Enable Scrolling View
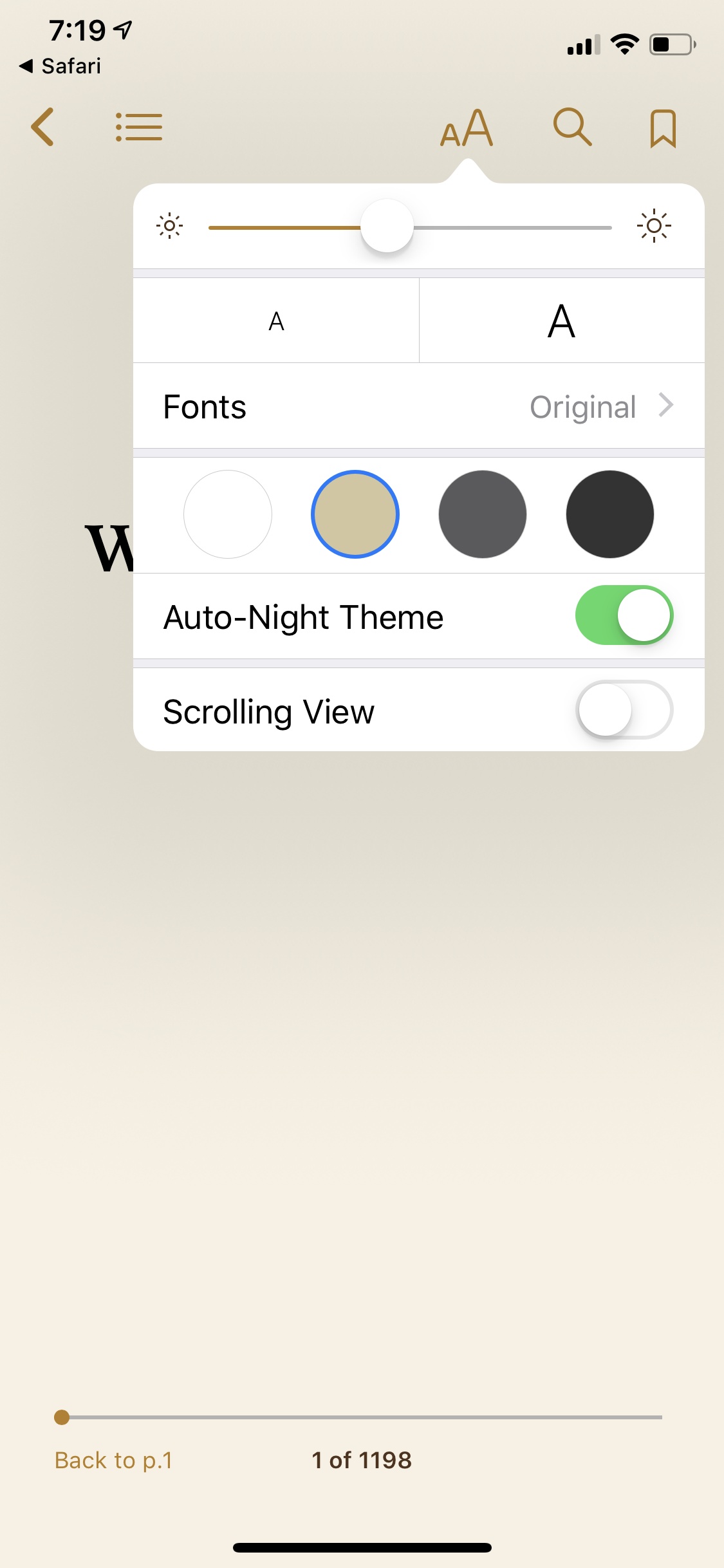 click(624, 710)
